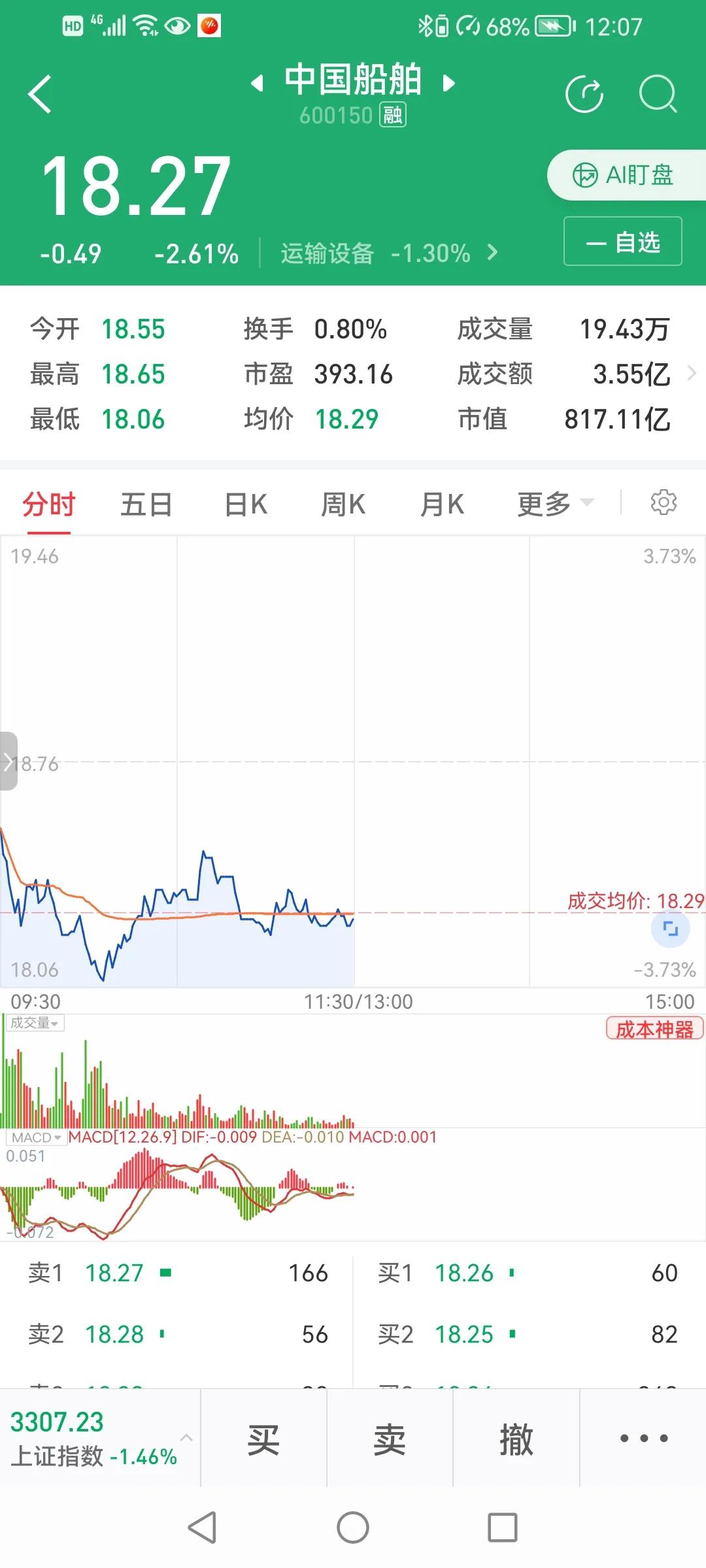Navigate to next stock with right arrow
Screen dimensions: 706x1568
[x=448, y=83]
